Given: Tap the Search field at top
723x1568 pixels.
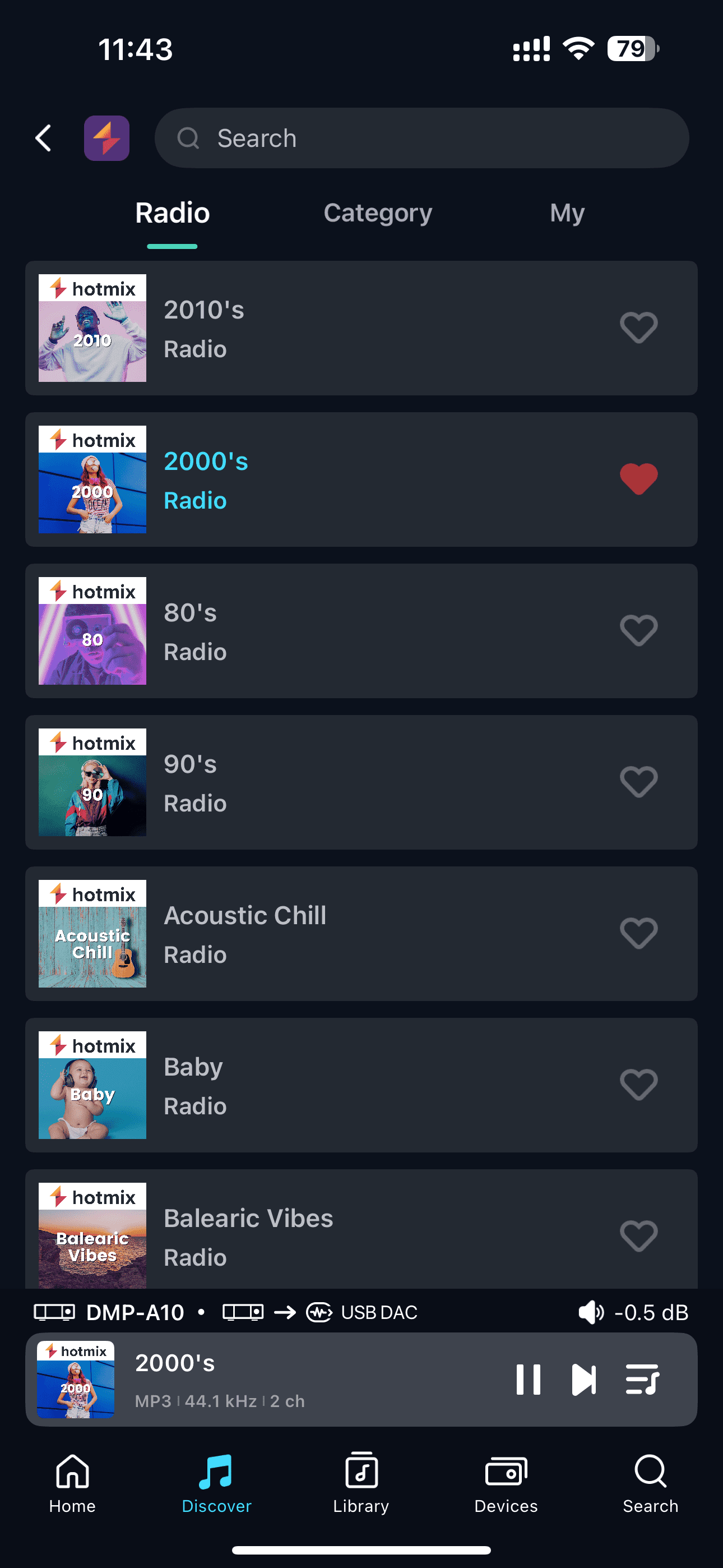Looking at the screenshot, I should click(421, 138).
